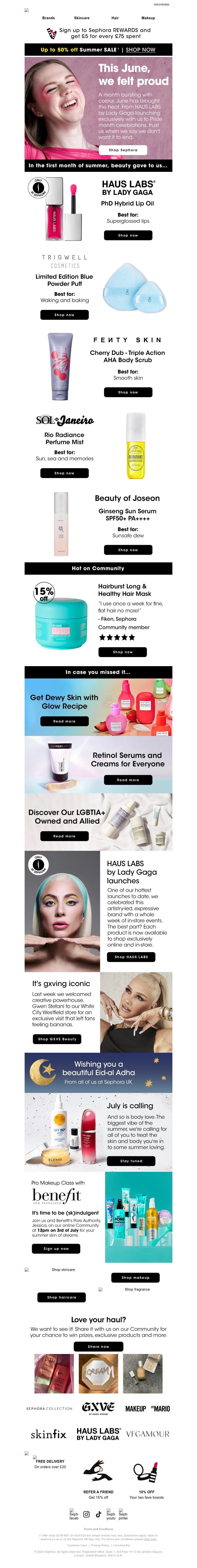Viewport: 197px width, 1568px height.
Task: Shop now for Trigwell Powder Puff
Action: click(64, 315)
